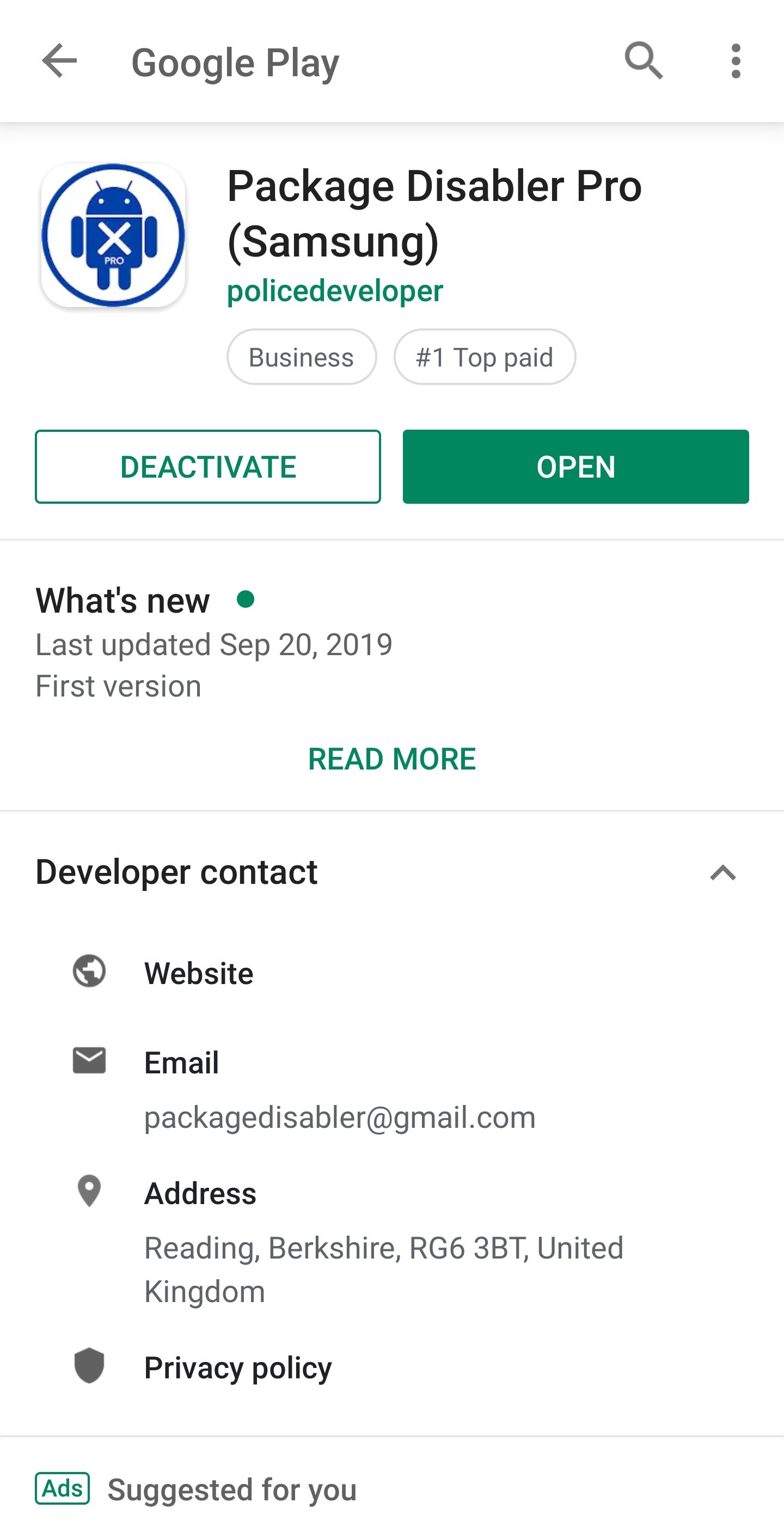This screenshot has height=1527, width=784.
Task: View the Privacy policy
Action: coord(237,1367)
